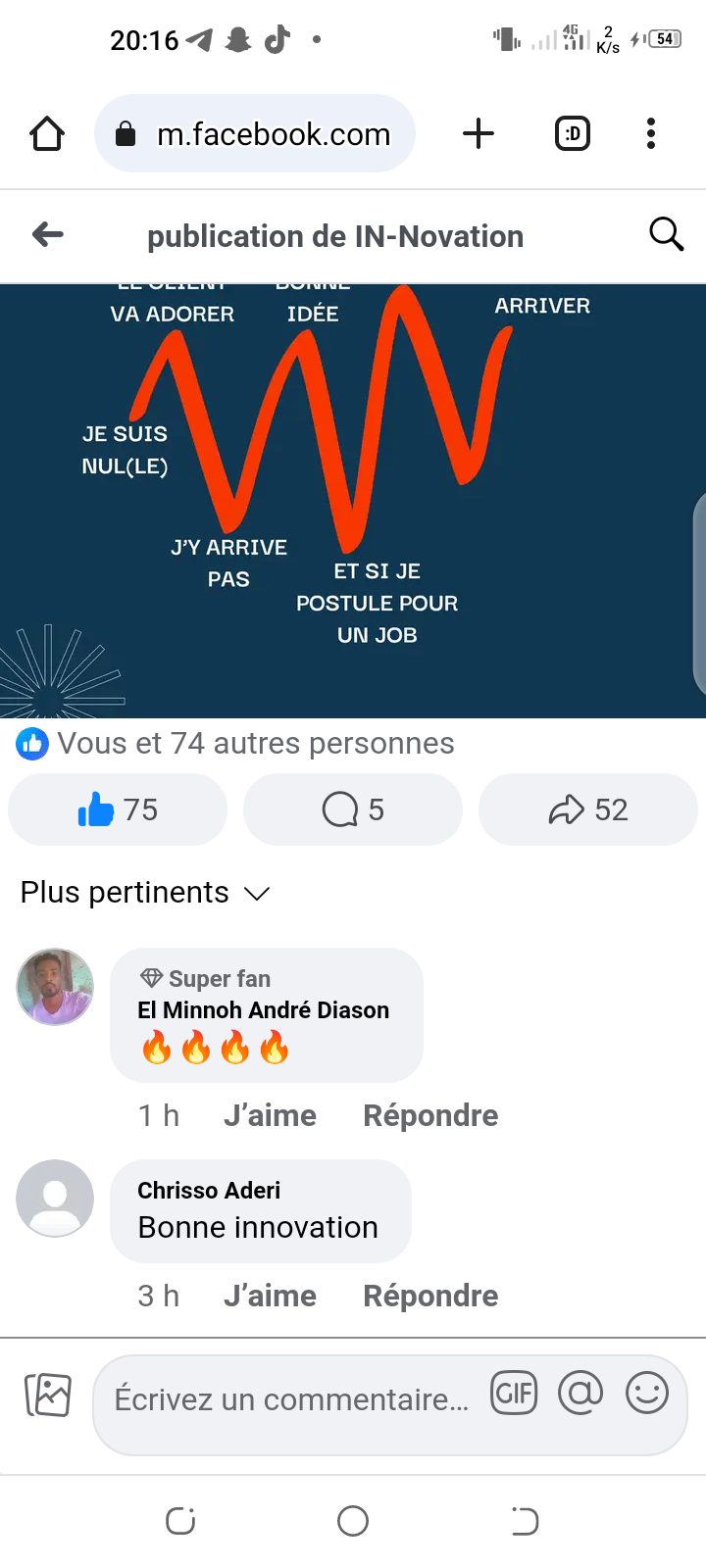
Task: Open a new browser tab
Action: pyautogui.click(x=479, y=134)
